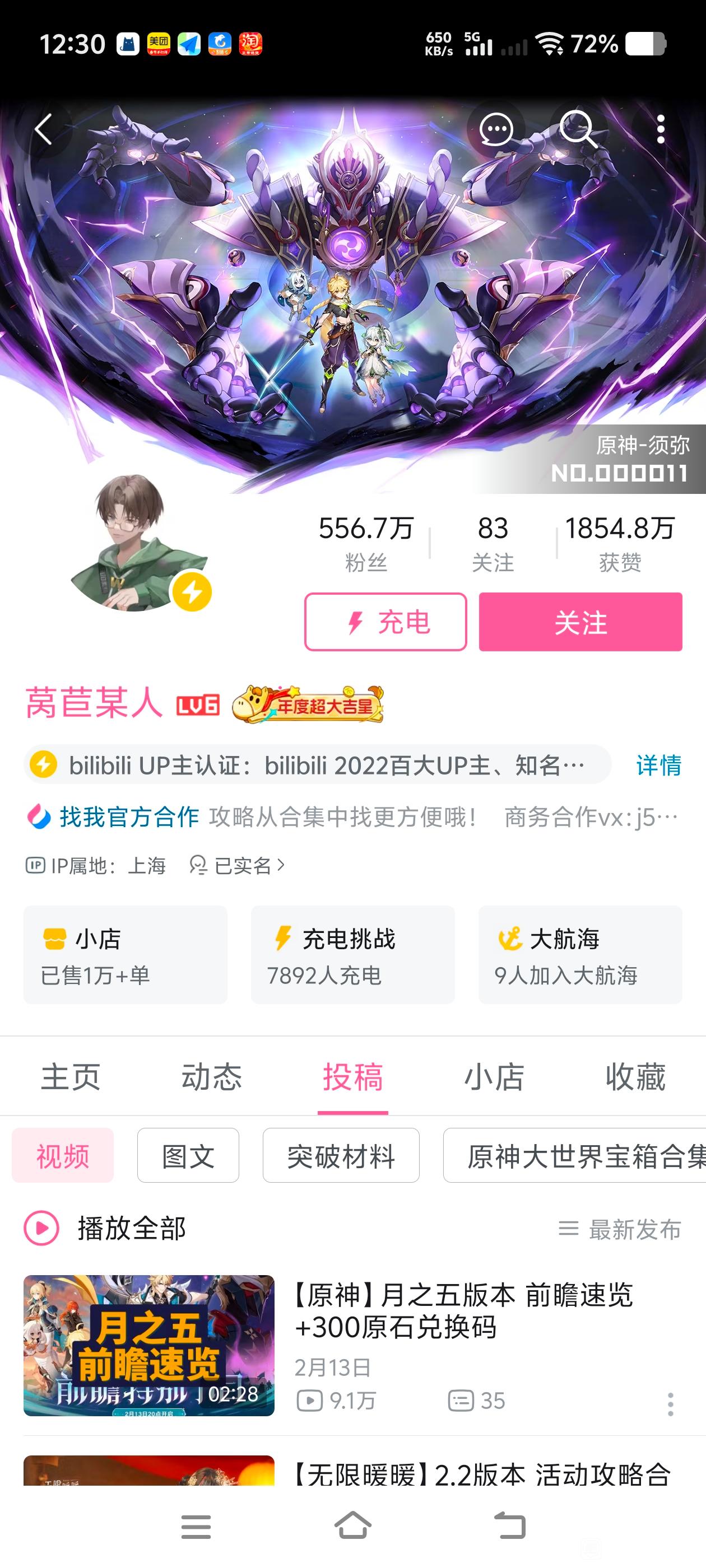Switch to the 动态 tab

coord(211,1077)
